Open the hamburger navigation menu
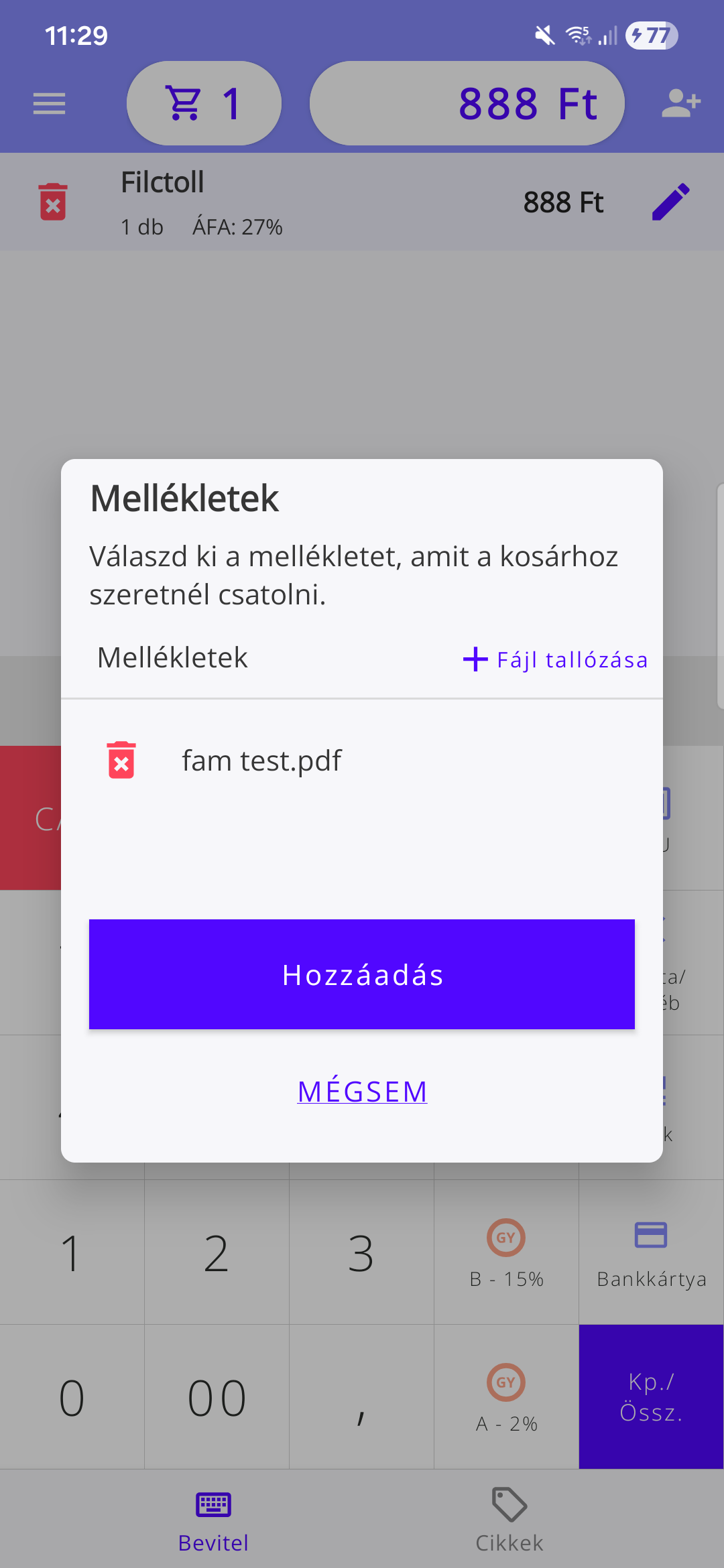This screenshot has width=724, height=1568. tap(48, 103)
